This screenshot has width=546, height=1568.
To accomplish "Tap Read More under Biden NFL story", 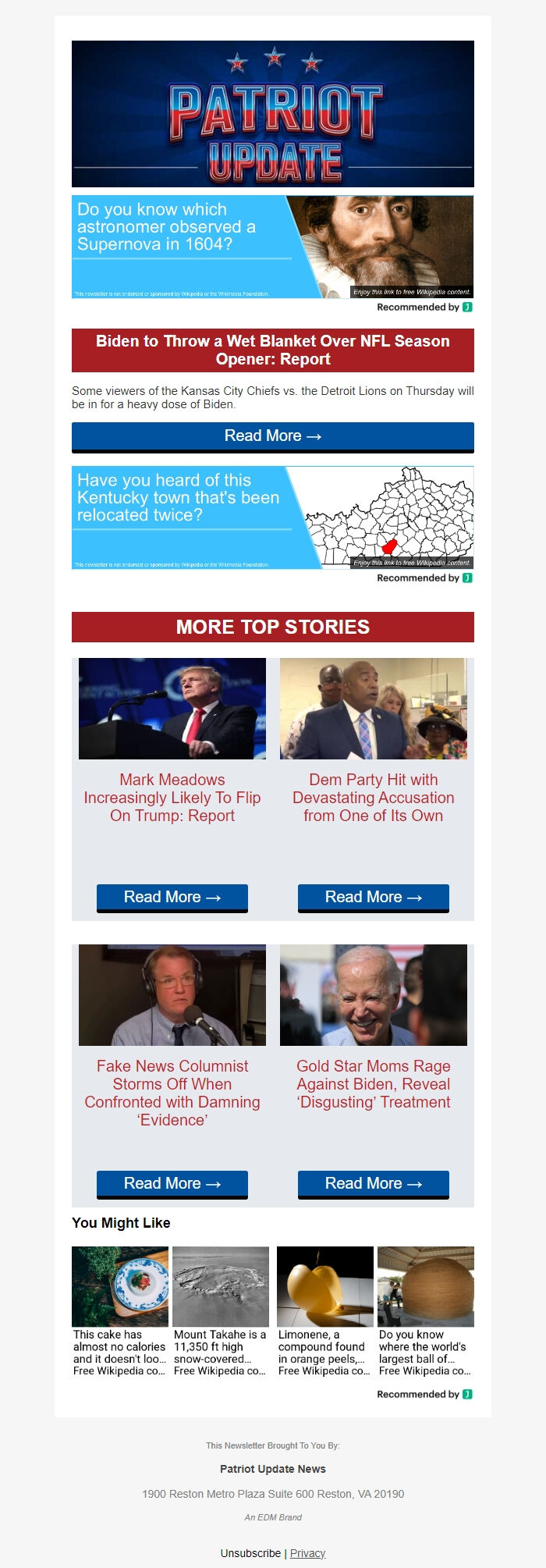I will click(272, 436).
